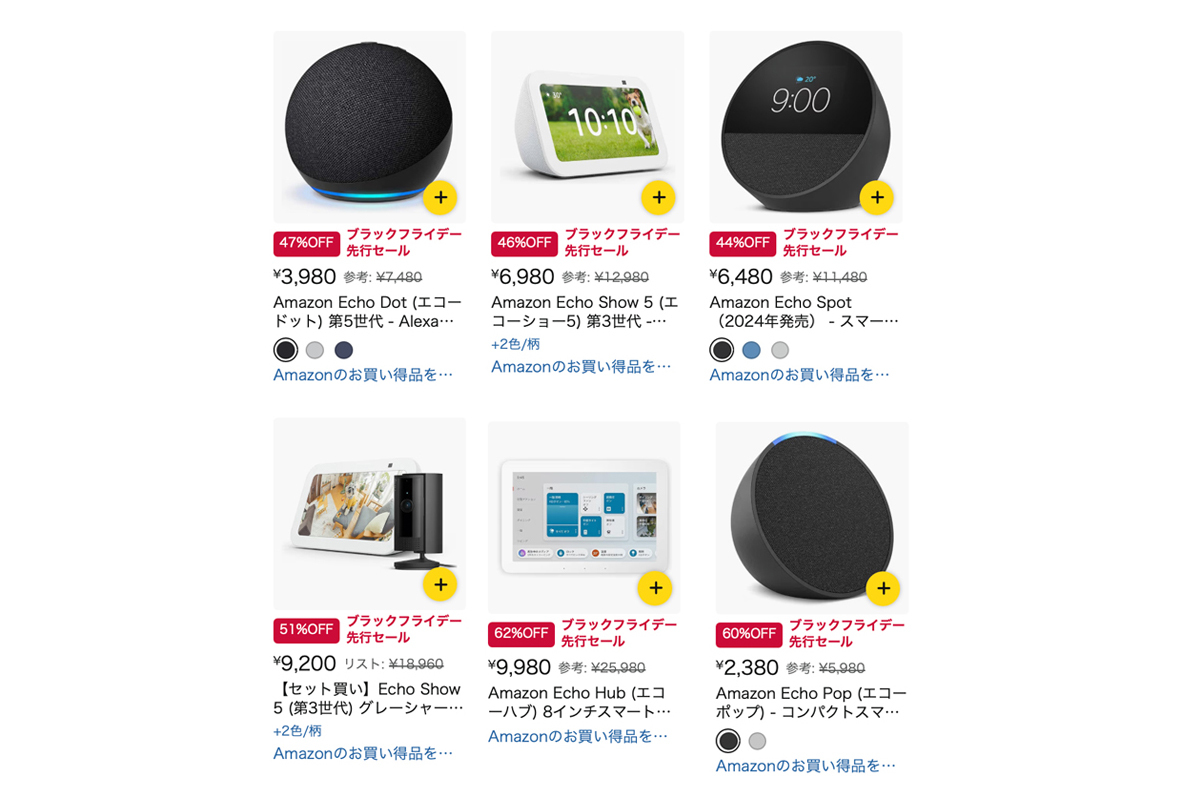This screenshot has width=1200, height=800.
Task: Select the navy blue color for Echo Dot
Action: (x=344, y=350)
